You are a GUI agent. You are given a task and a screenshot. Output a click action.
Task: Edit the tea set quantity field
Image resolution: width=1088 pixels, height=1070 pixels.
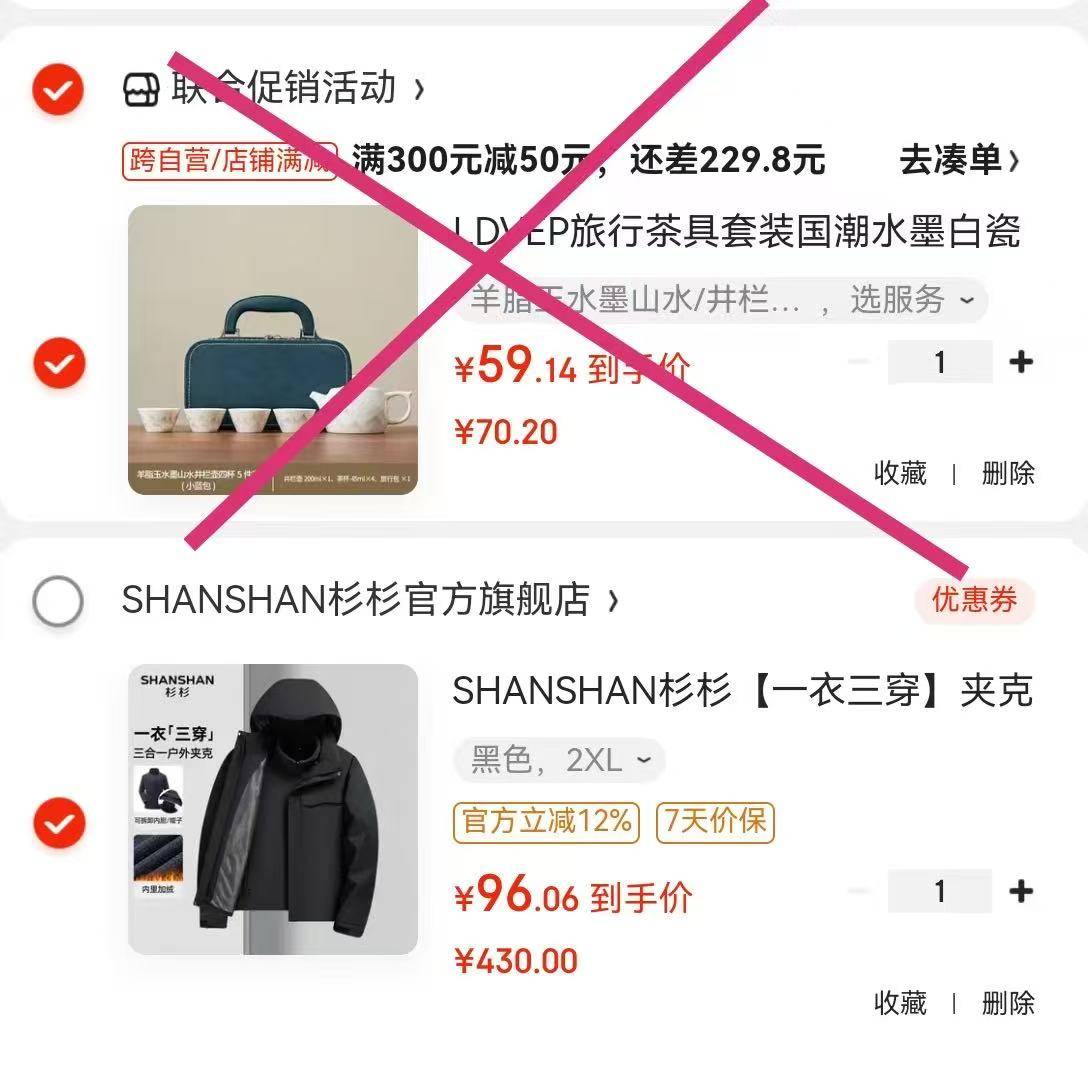pyautogui.click(x=939, y=362)
